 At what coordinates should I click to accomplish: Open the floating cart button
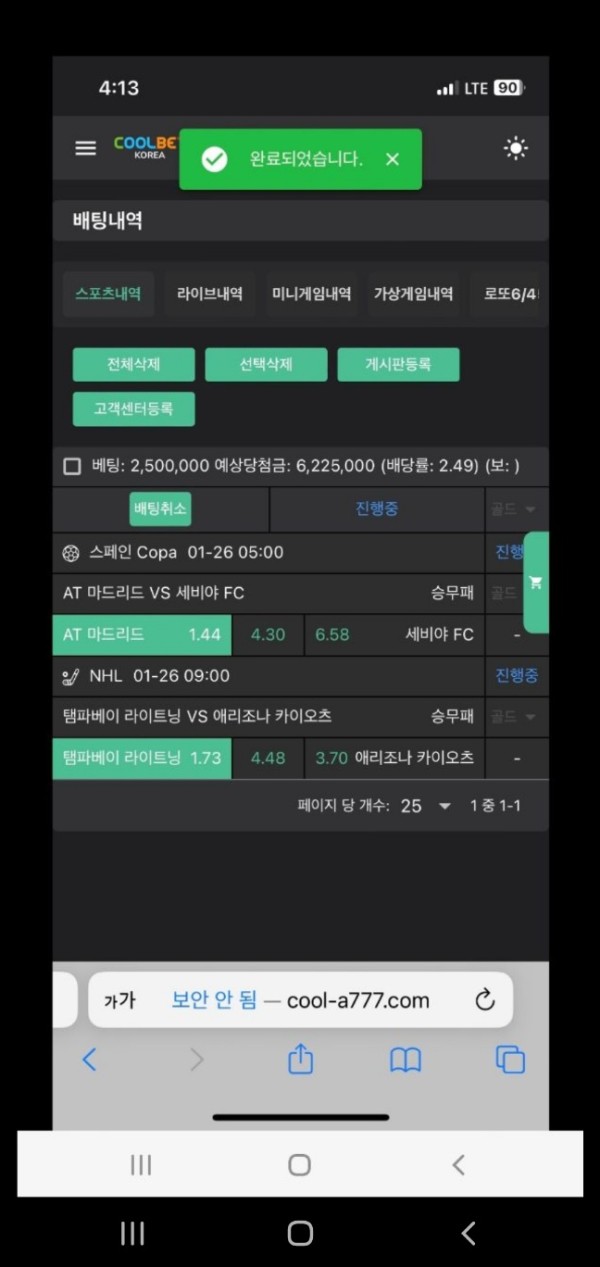click(x=536, y=583)
